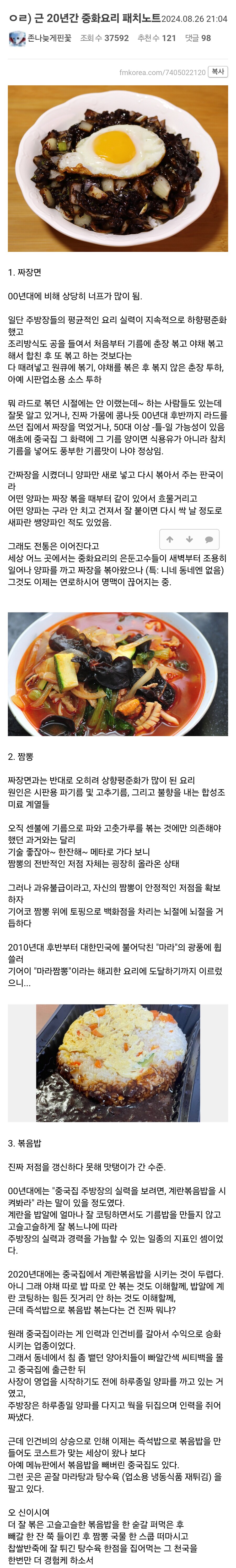Jump to bottom with the down arrow
Image resolution: width=236 pixels, height=1568 pixels.
190,539
